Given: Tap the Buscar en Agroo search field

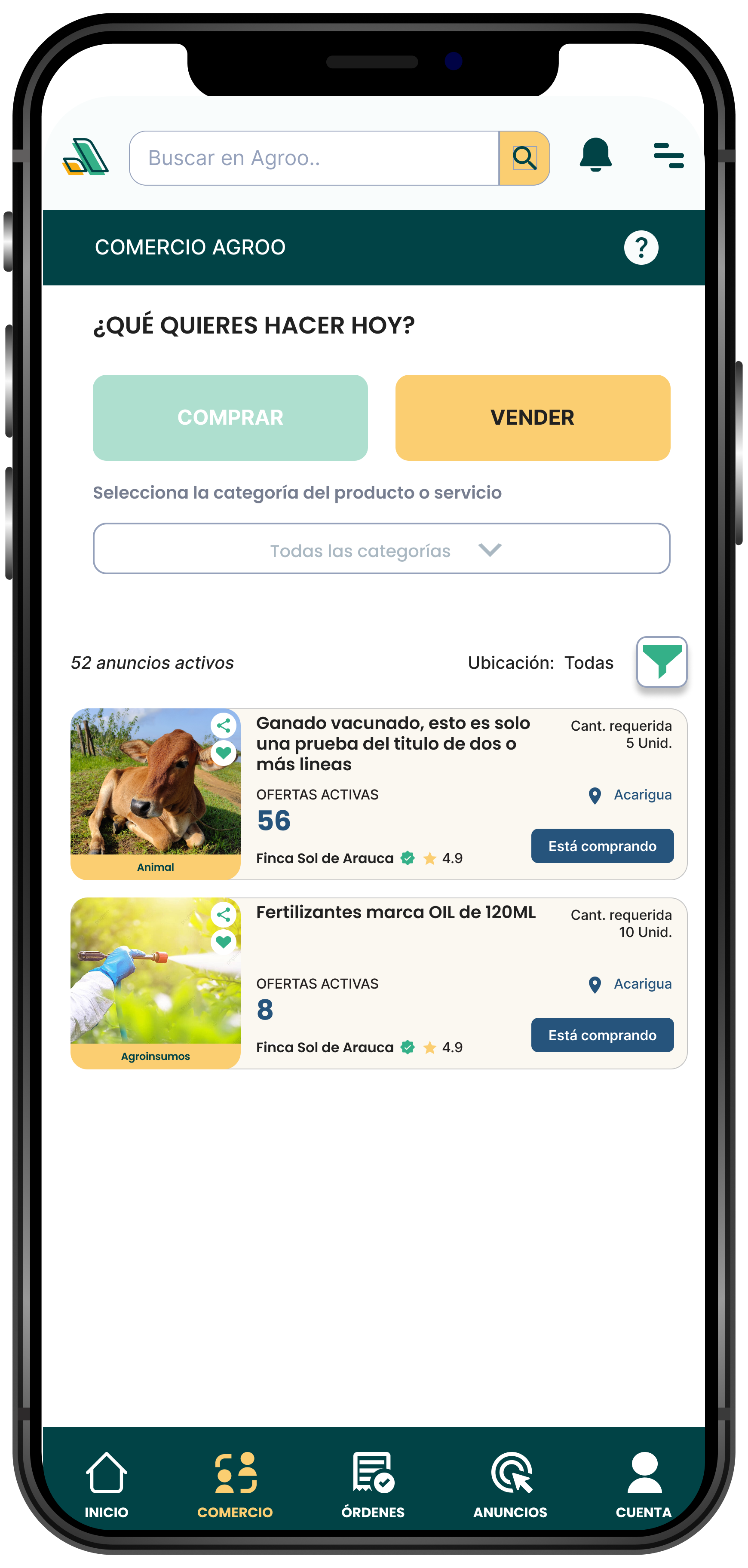Looking at the screenshot, I should pos(313,158).
